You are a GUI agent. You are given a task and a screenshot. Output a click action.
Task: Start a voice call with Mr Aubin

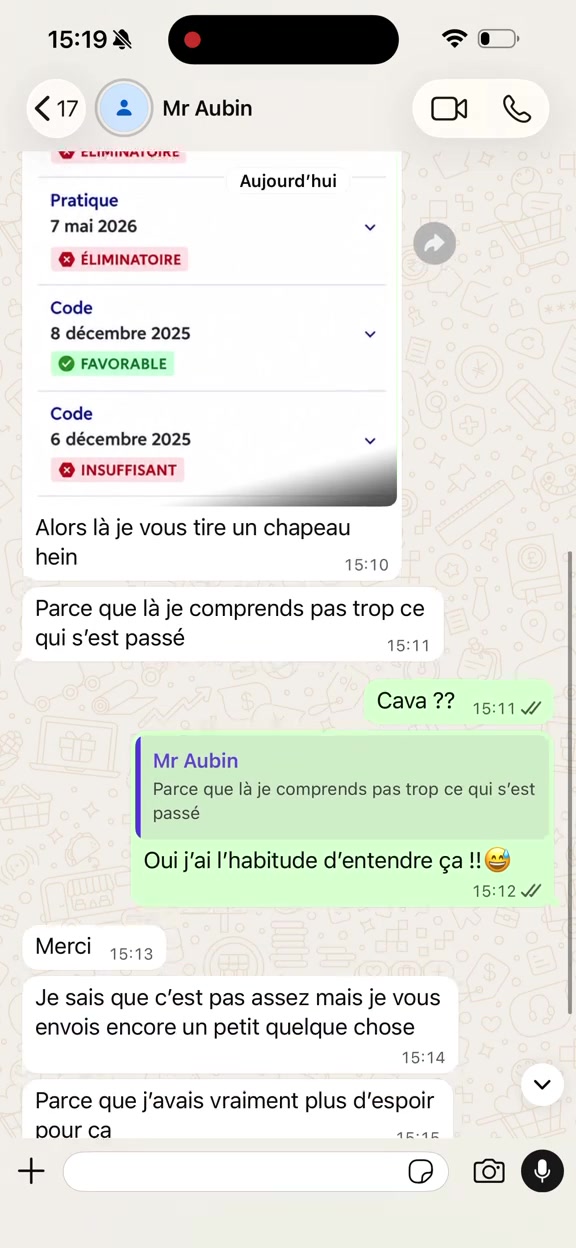516,108
